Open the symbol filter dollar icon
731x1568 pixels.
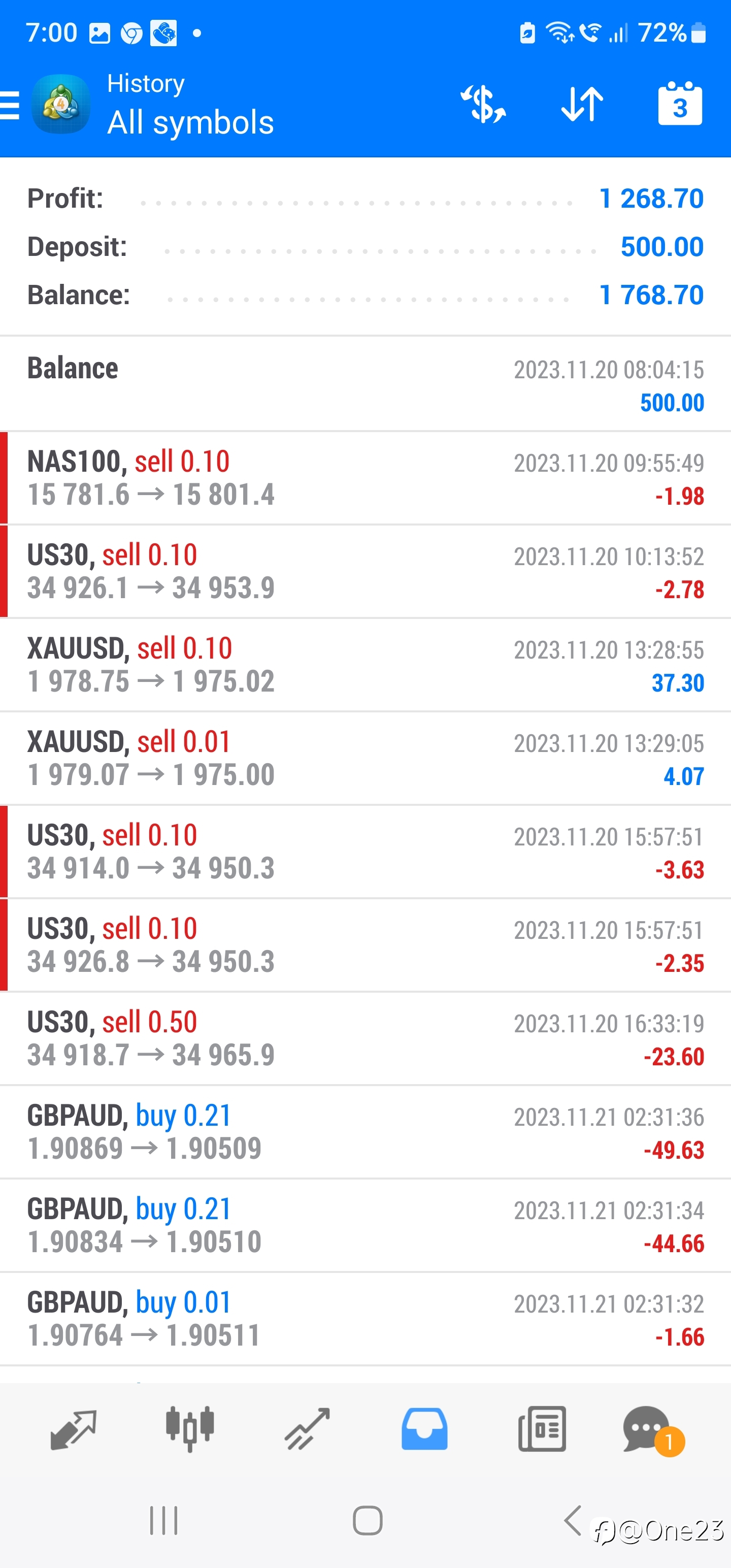tap(483, 104)
